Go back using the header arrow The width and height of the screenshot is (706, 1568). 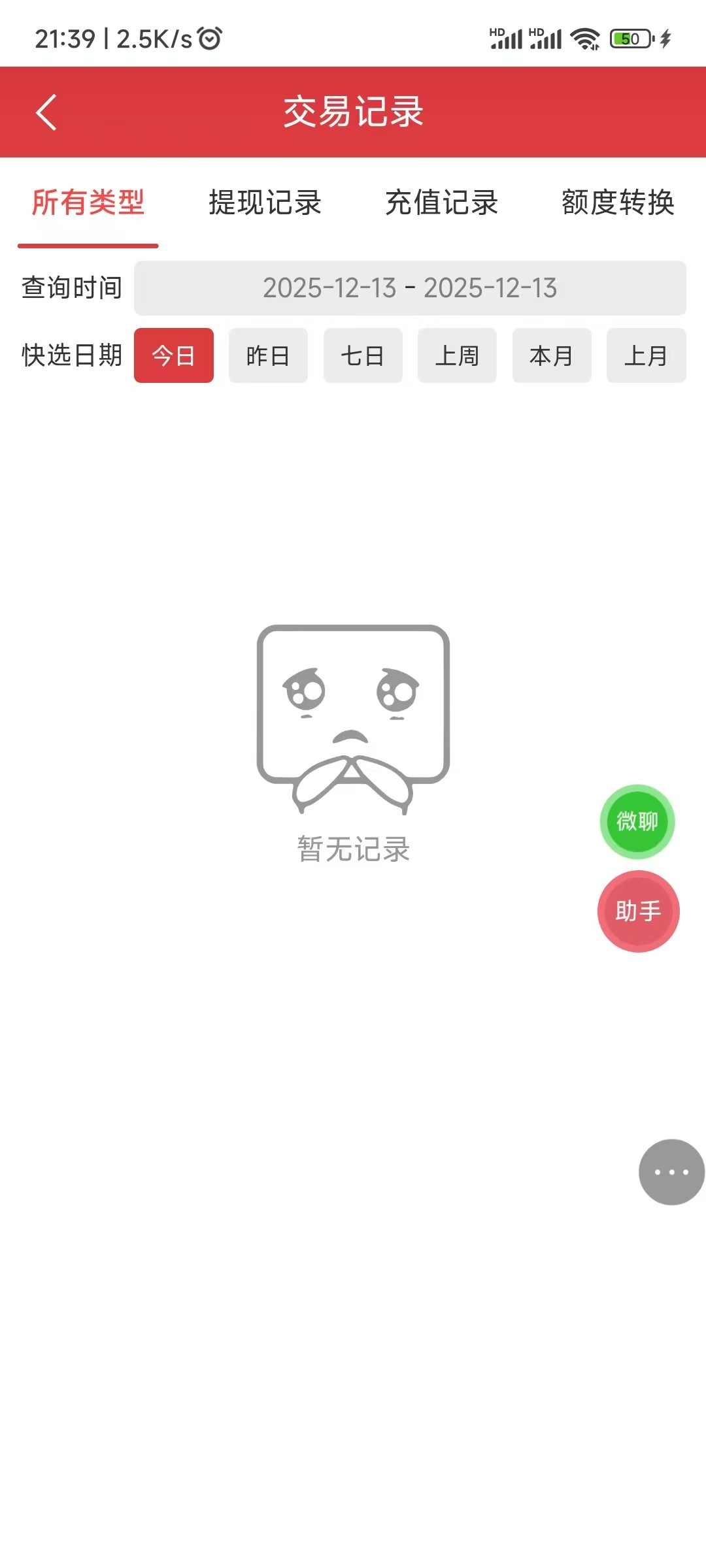[x=46, y=112]
